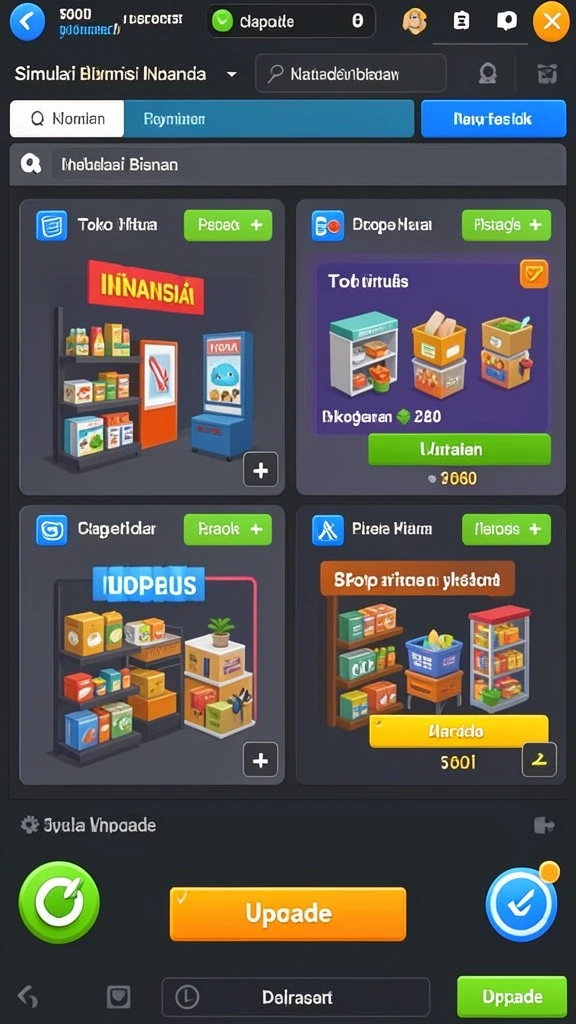The width and height of the screenshot is (576, 1024).
Task: Open the profile avatar icon
Action: tap(414, 22)
